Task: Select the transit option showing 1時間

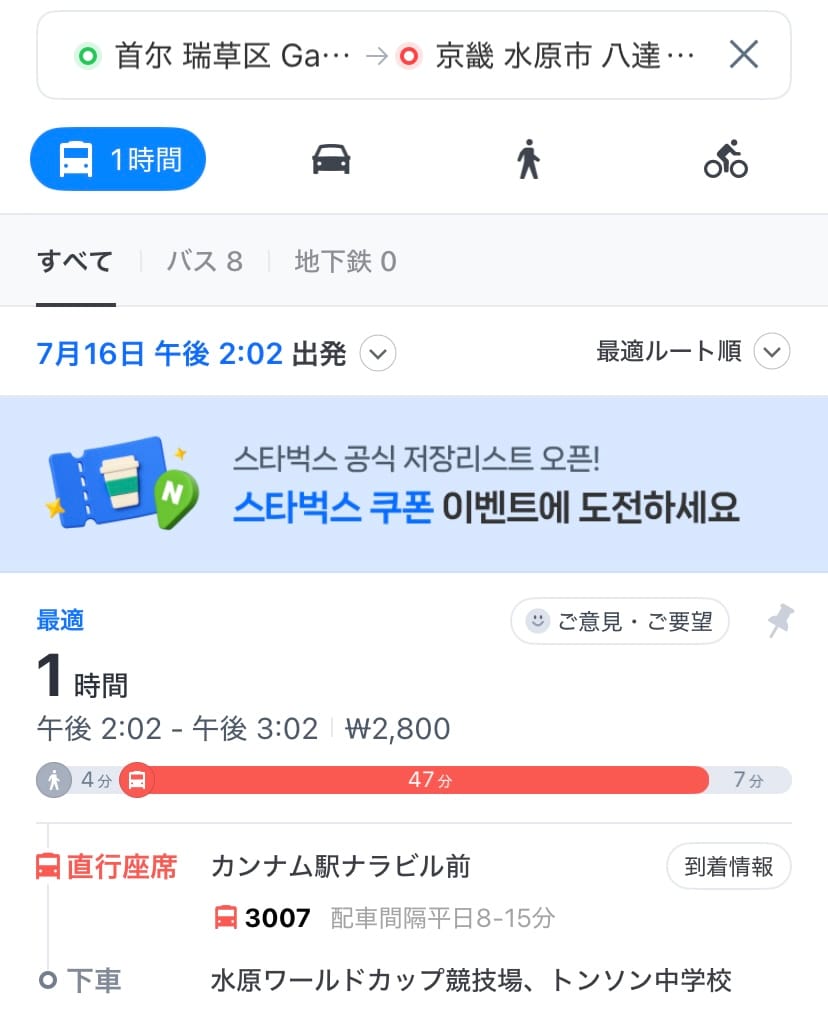Action: (118, 159)
